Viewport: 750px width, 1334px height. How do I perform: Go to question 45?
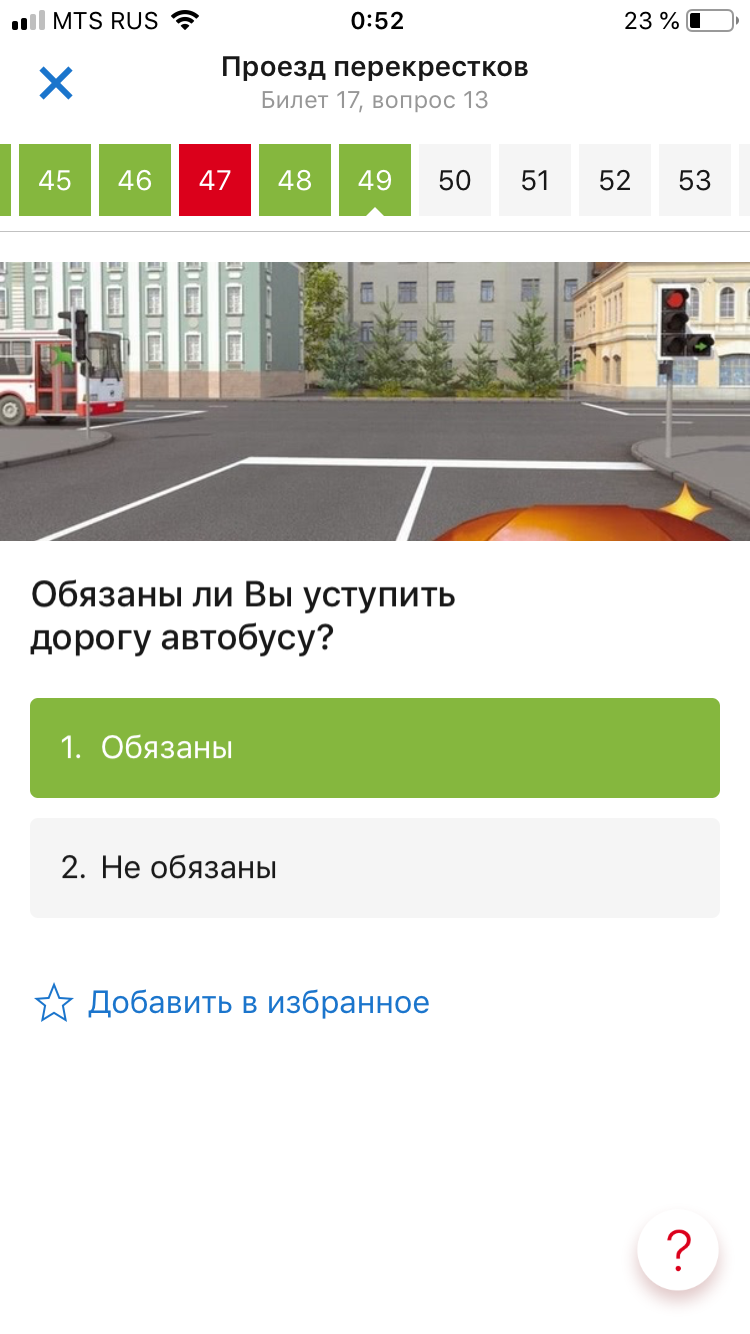[55, 180]
